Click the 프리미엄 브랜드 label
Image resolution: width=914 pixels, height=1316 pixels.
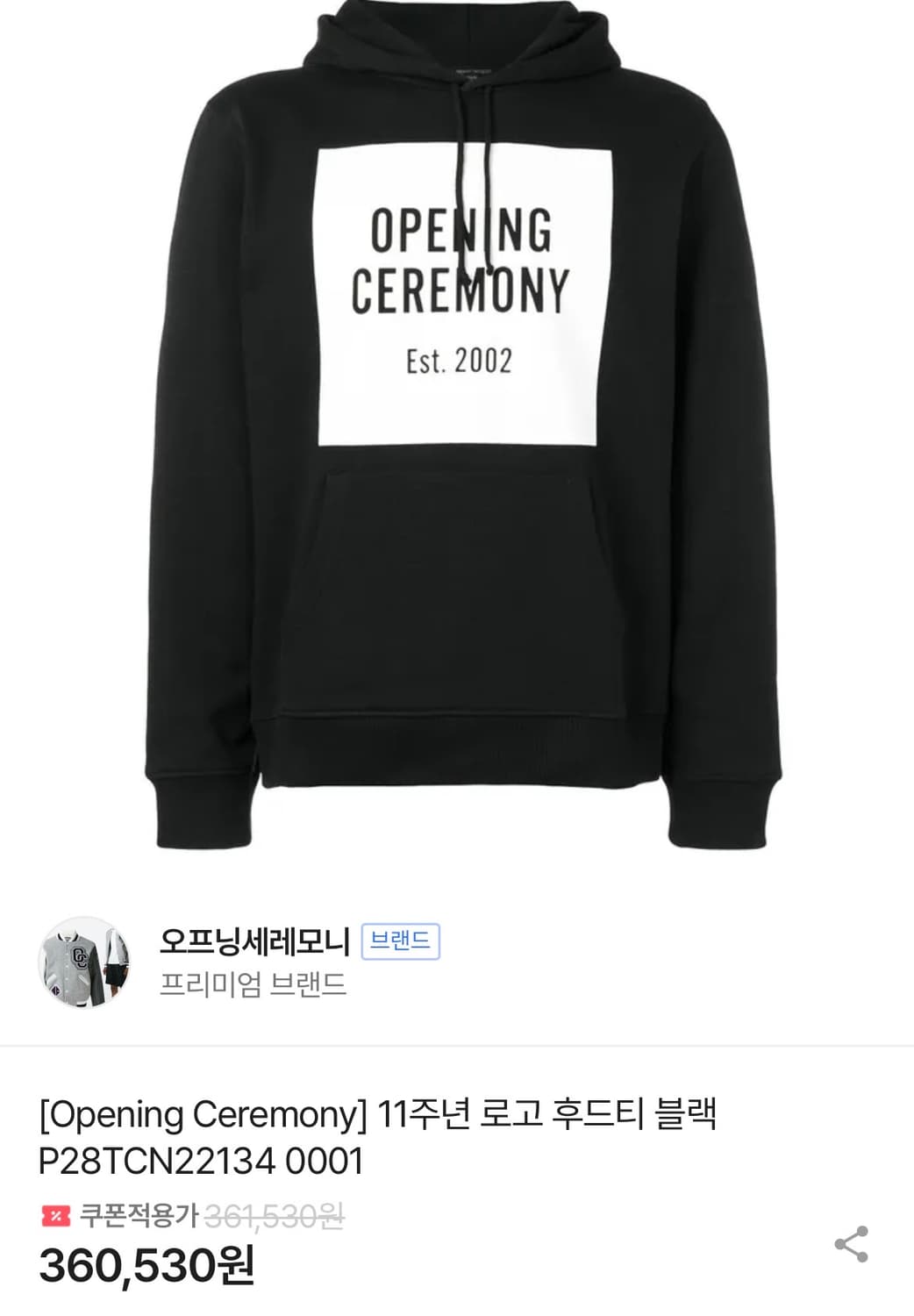click(x=252, y=984)
